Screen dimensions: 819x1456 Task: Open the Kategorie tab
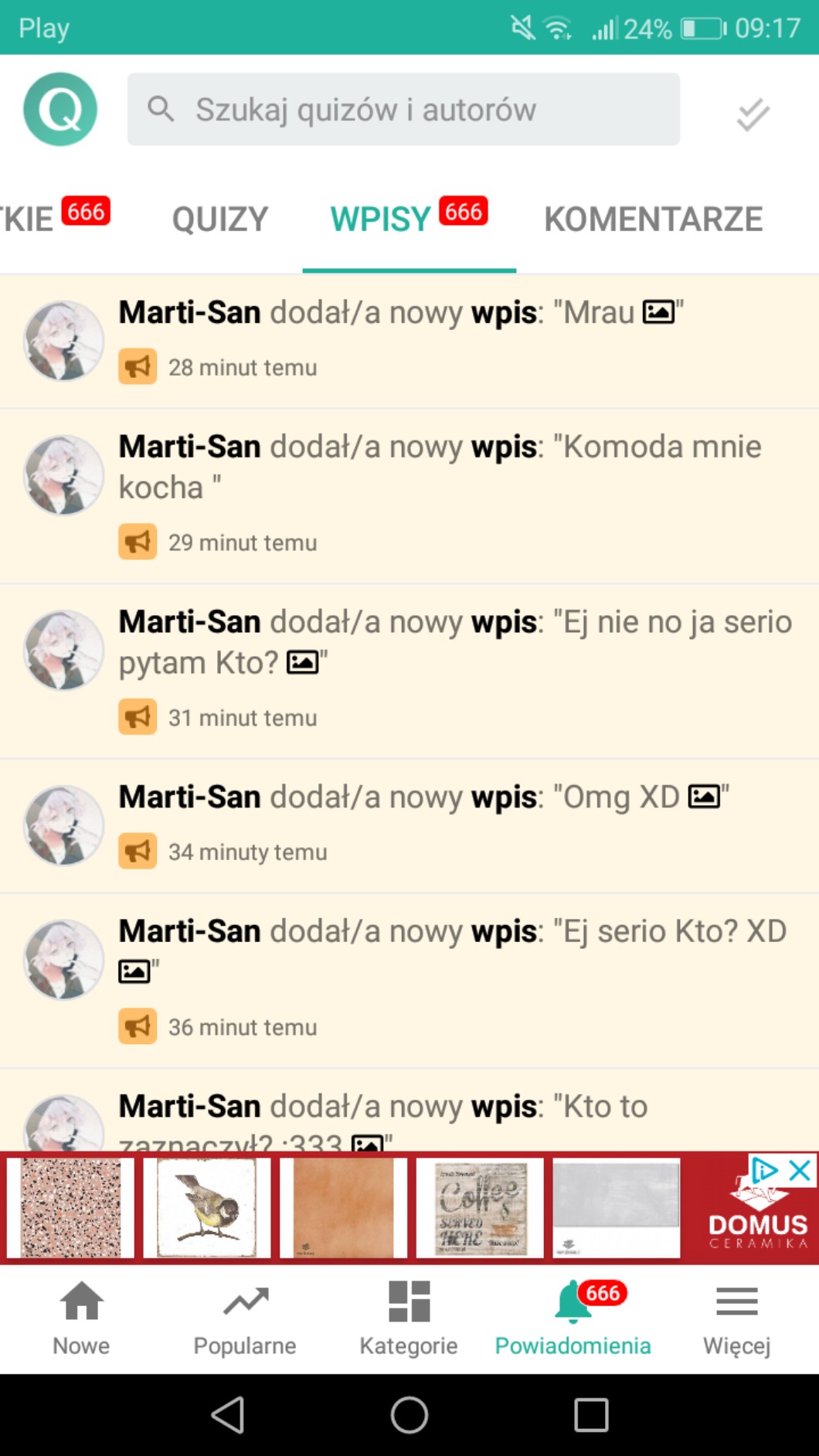point(409,1318)
